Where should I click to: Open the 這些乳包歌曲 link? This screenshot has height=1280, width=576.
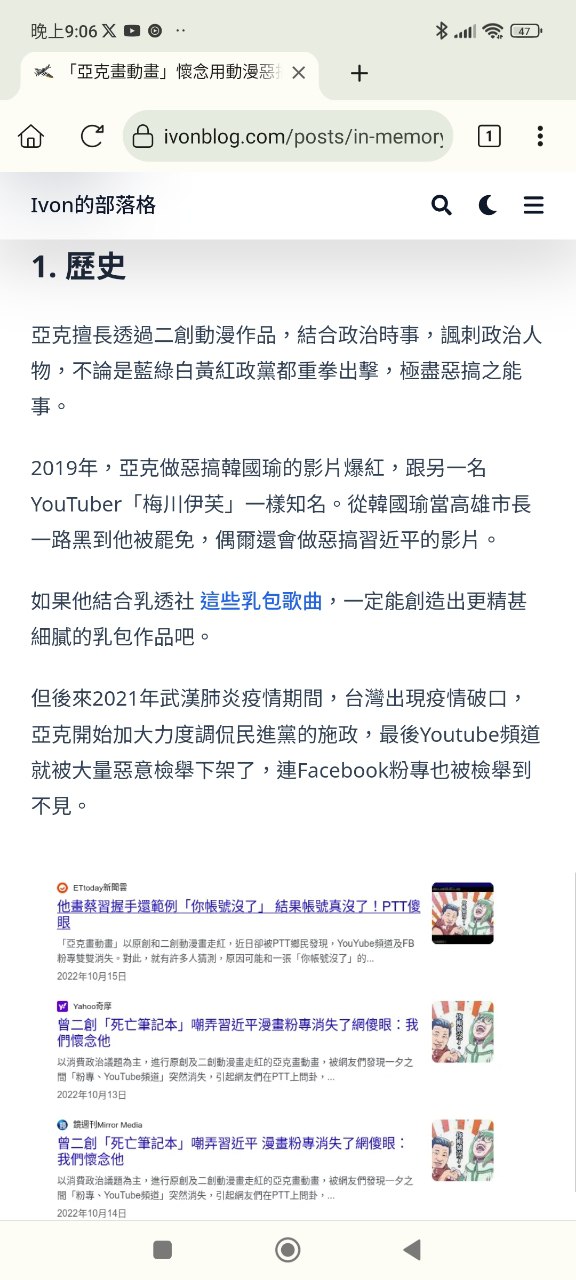click(261, 601)
